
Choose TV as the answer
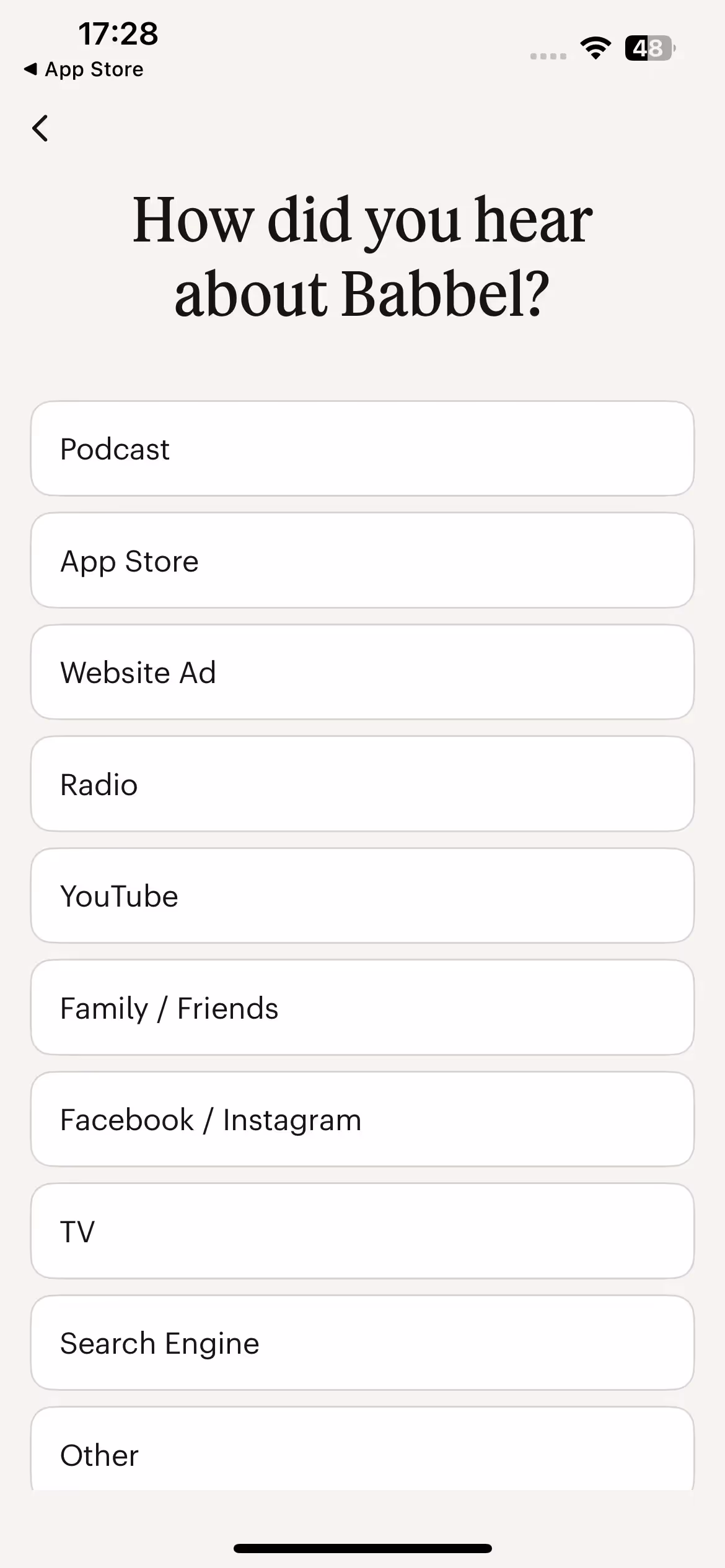pos(362,1232)
